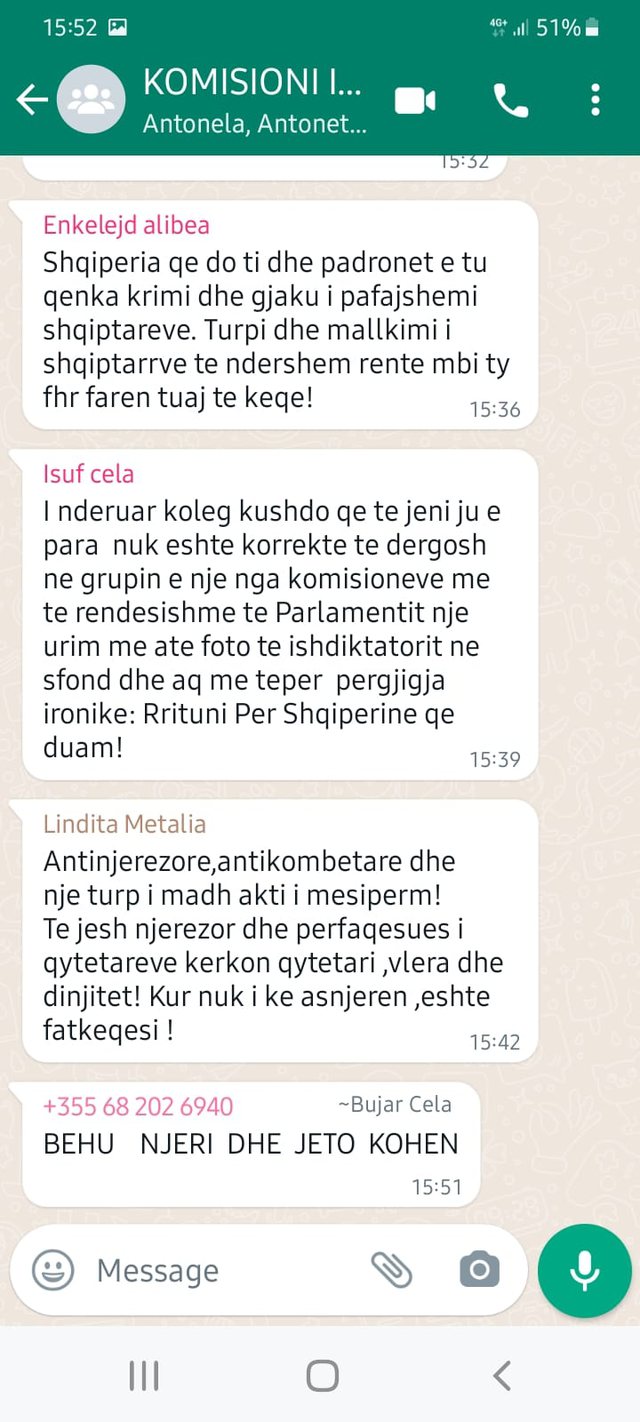The image size is (640, 1422).
Task: Attach a file with the paperclip
Action: click(x=392, y=1270)
